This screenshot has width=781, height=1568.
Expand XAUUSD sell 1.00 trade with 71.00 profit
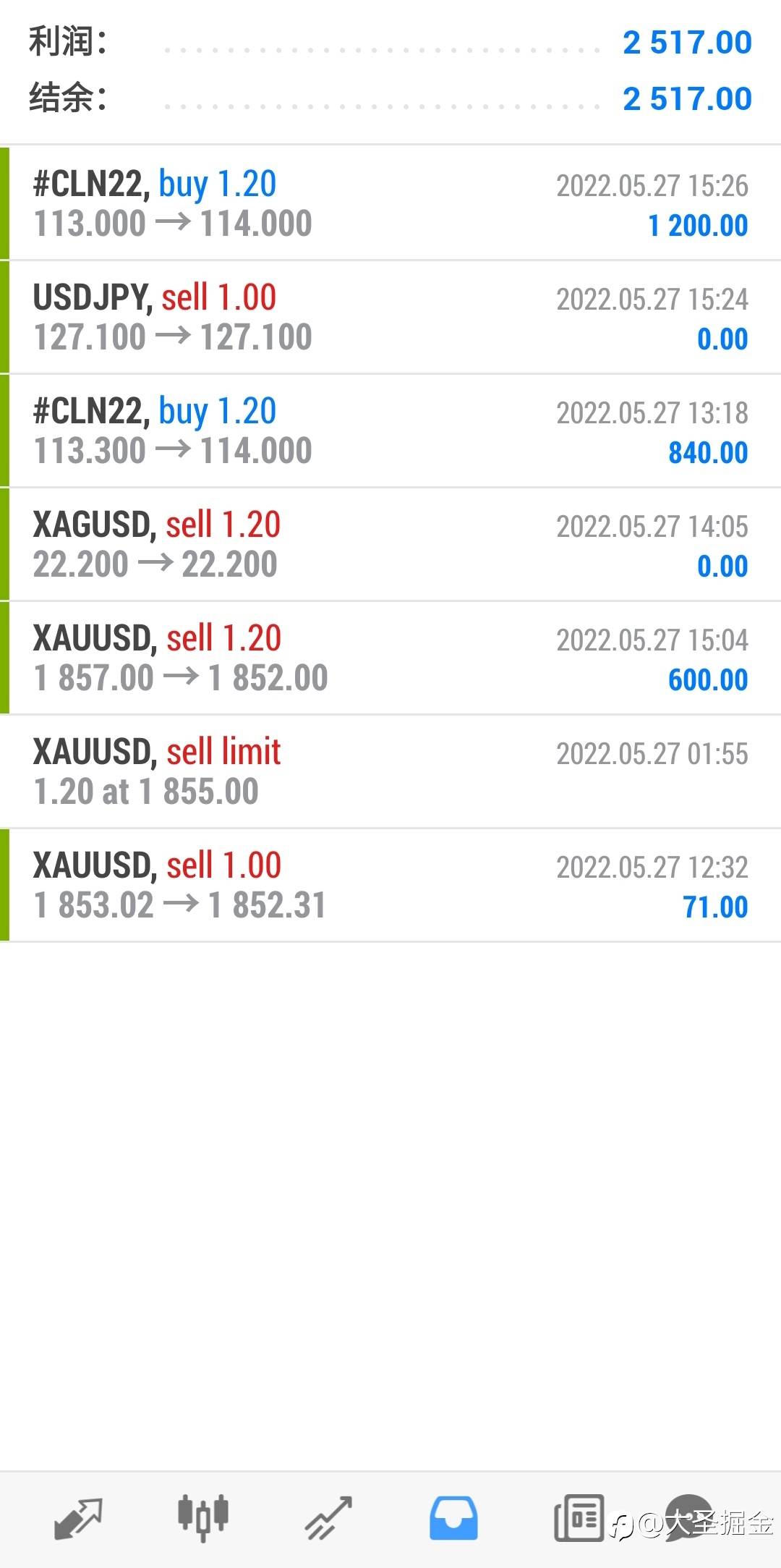(x=390, y=885)
